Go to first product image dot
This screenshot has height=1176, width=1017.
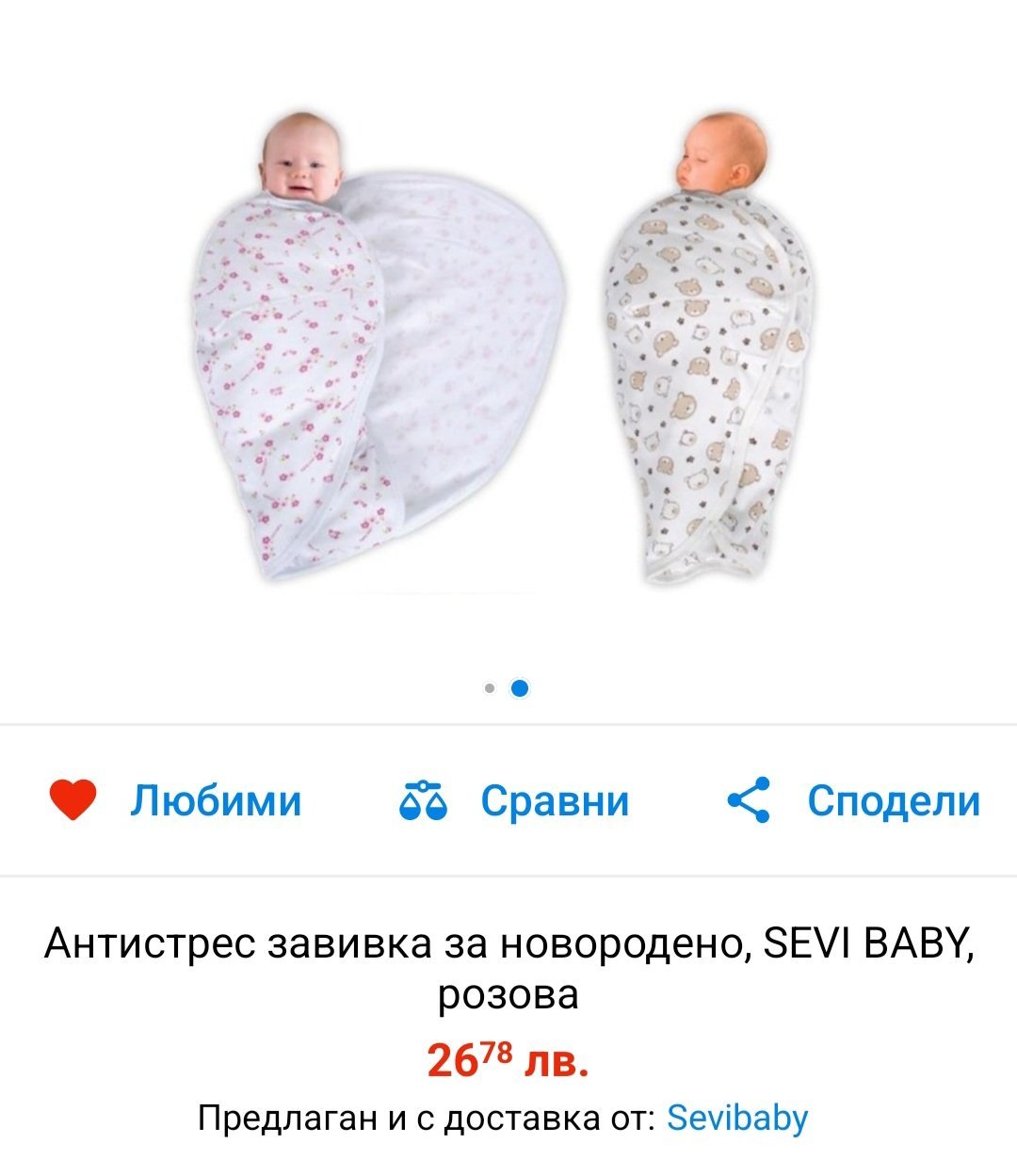490,688
